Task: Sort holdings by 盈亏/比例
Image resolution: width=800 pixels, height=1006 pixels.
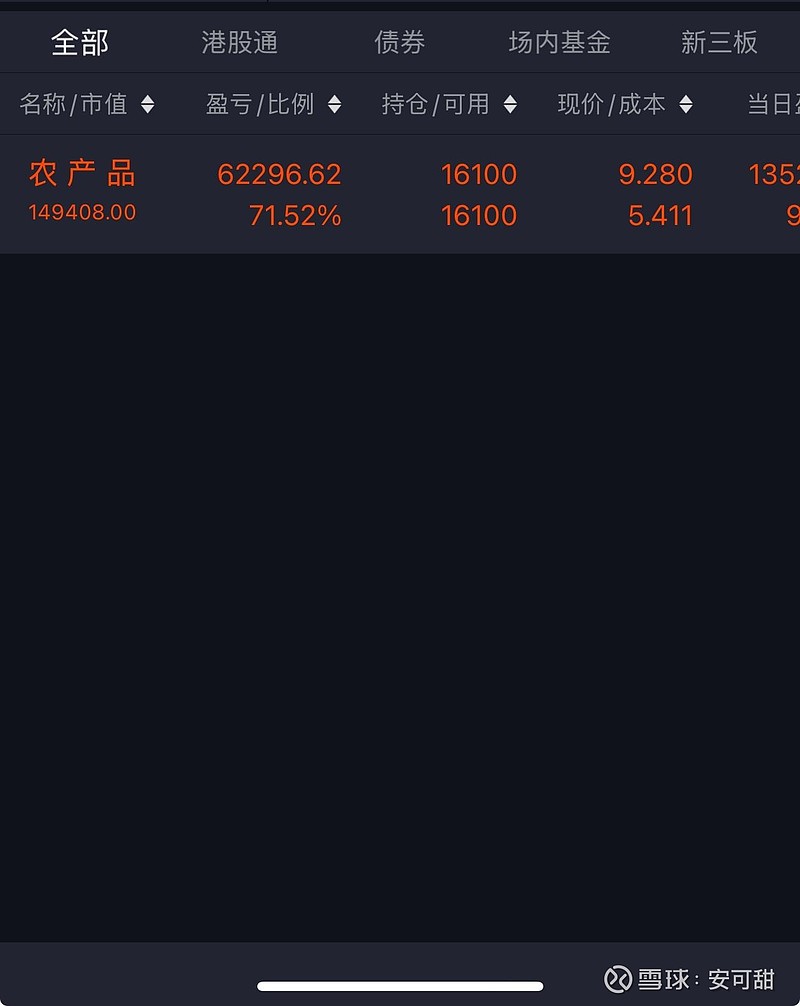Action: click(x=273, y=104)
